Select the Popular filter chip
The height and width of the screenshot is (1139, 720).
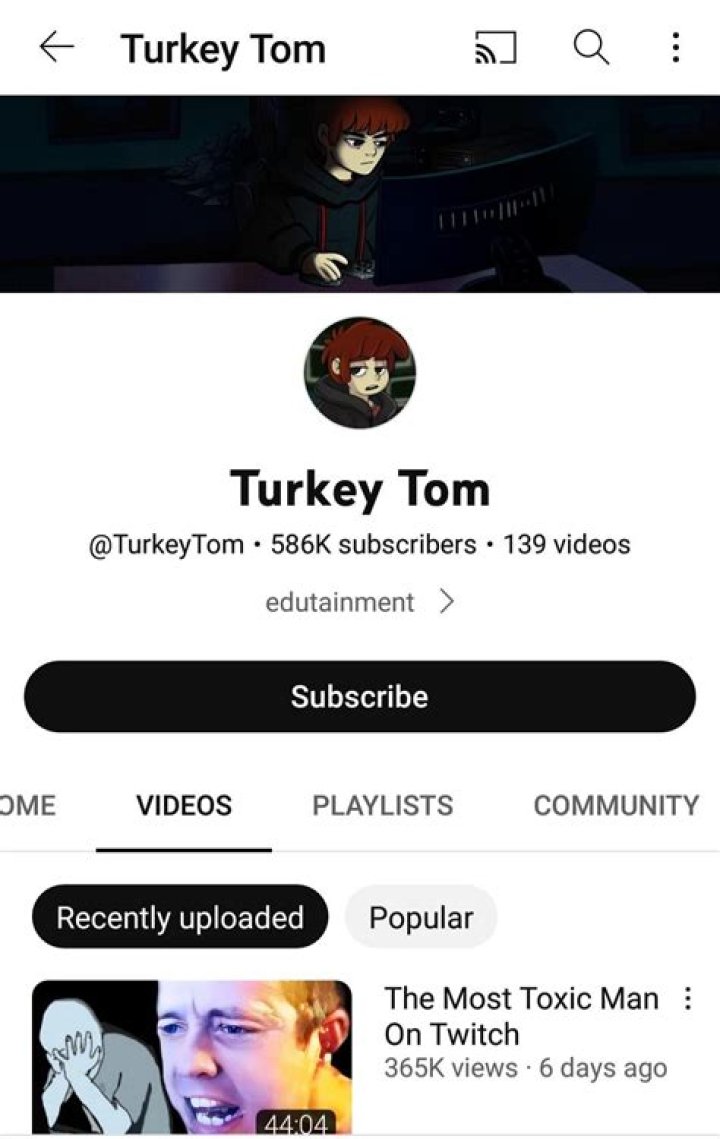click(421, 917)
